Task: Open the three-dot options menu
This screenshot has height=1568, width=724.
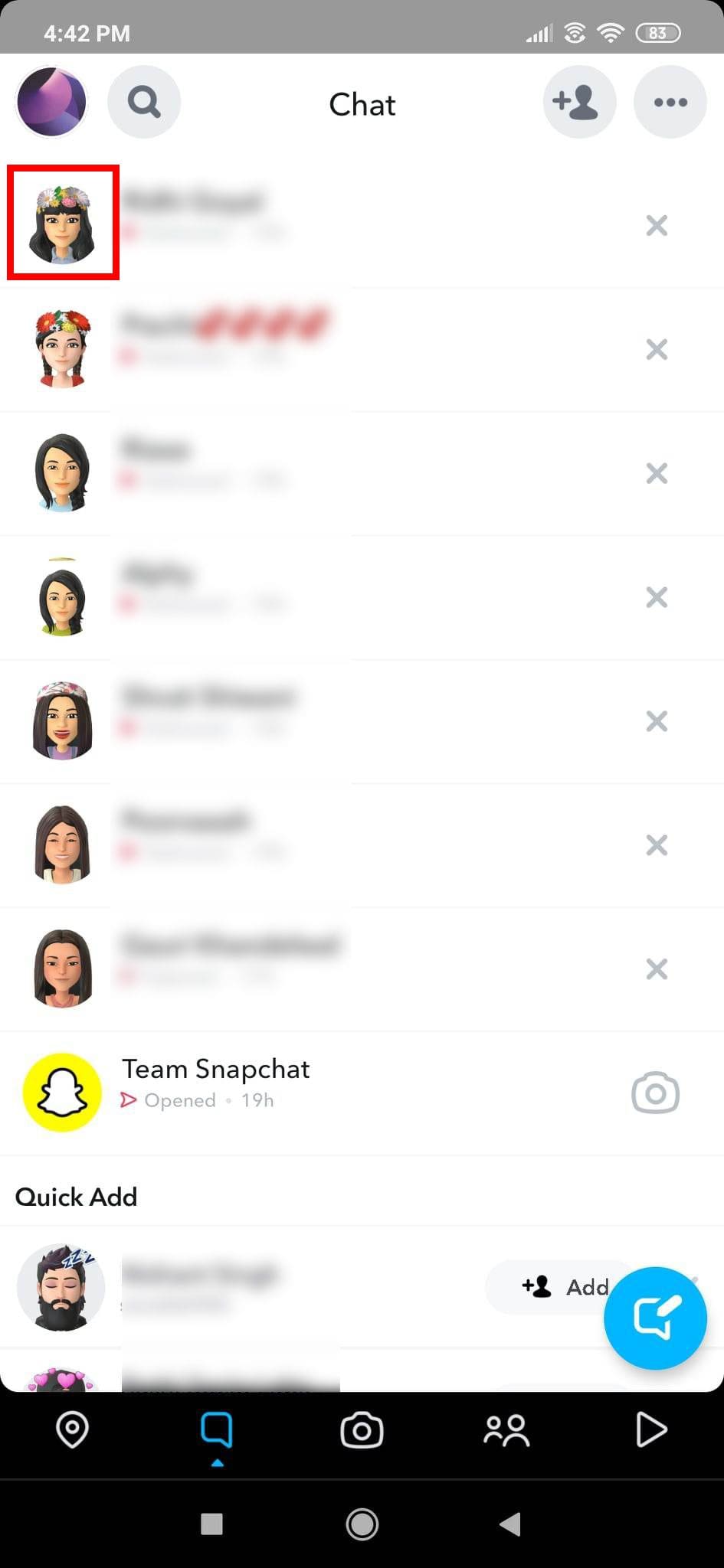Action: point(670,101)
